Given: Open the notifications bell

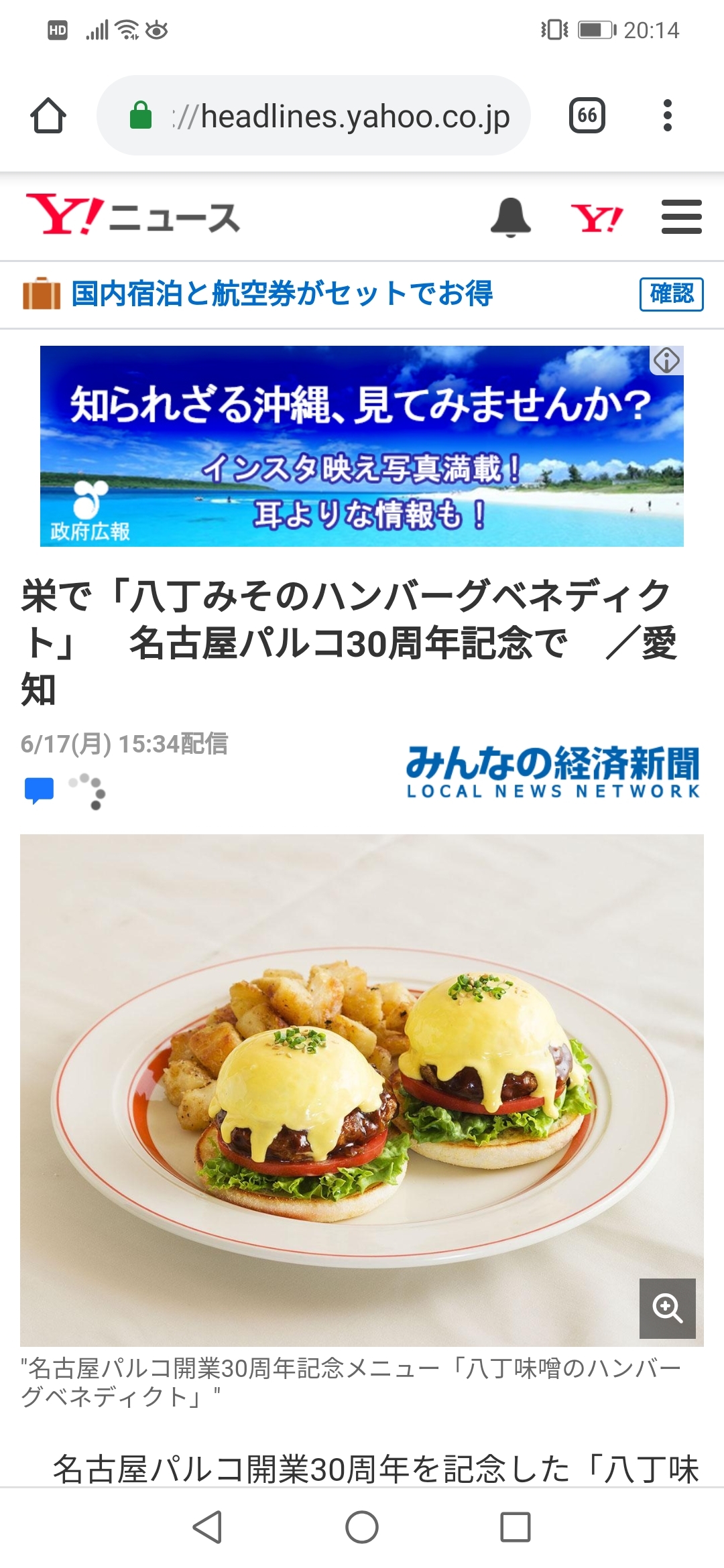Looking at the screenshot, I should tap(511, 217).
